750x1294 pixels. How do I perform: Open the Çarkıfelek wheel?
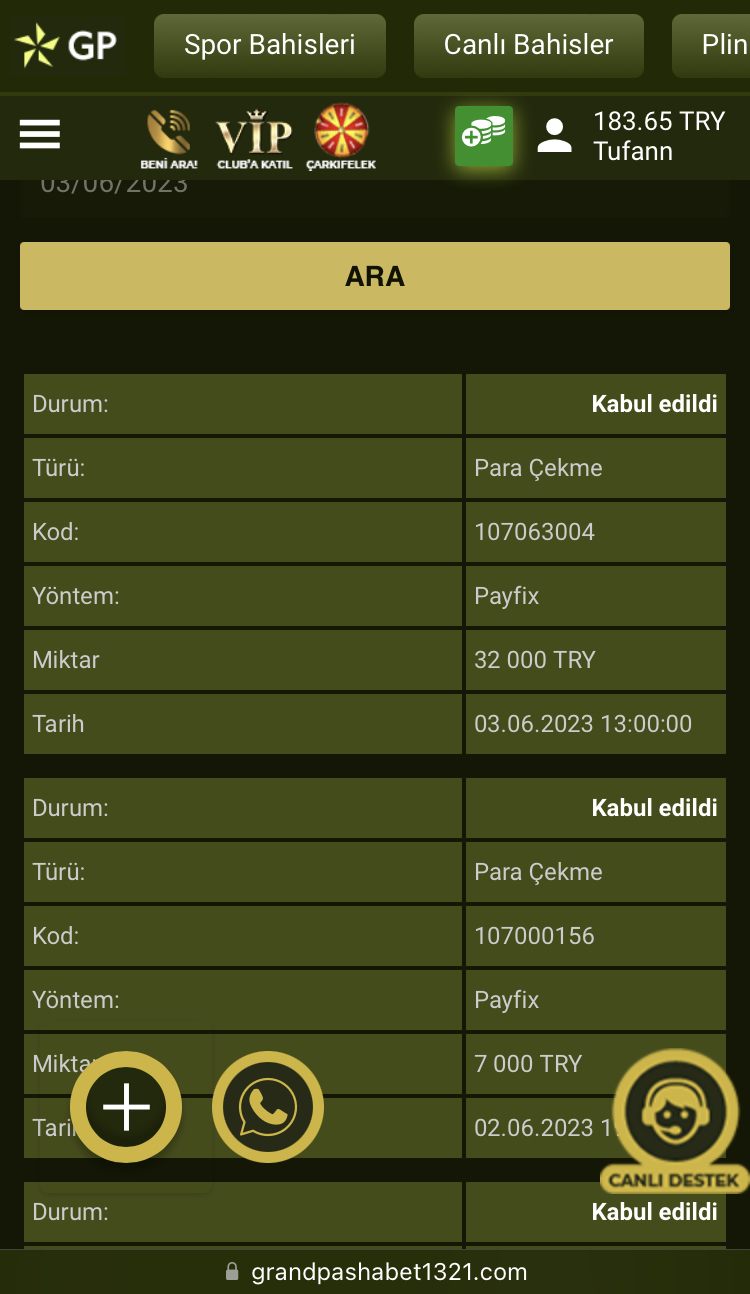[341, 137]
